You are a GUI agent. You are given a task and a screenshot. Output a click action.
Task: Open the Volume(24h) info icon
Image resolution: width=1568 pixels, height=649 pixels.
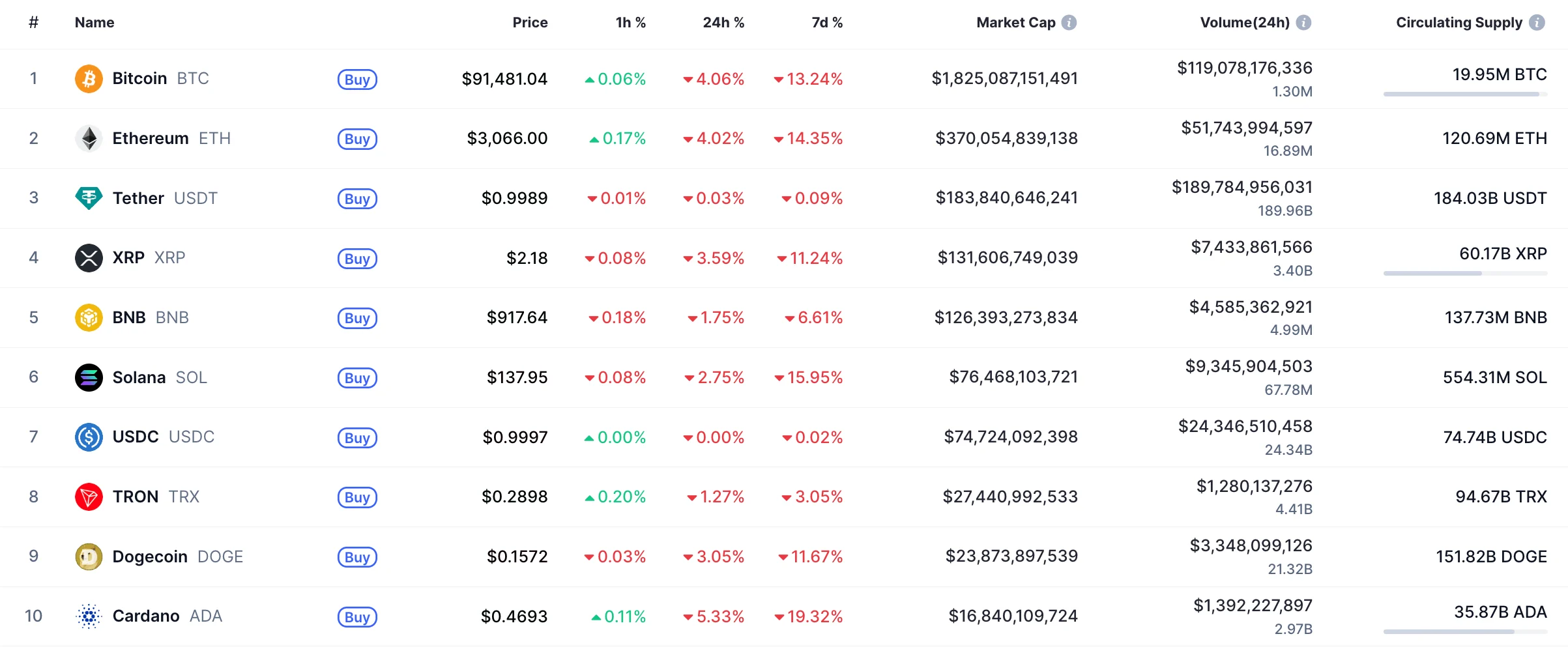pos(1303,23)
